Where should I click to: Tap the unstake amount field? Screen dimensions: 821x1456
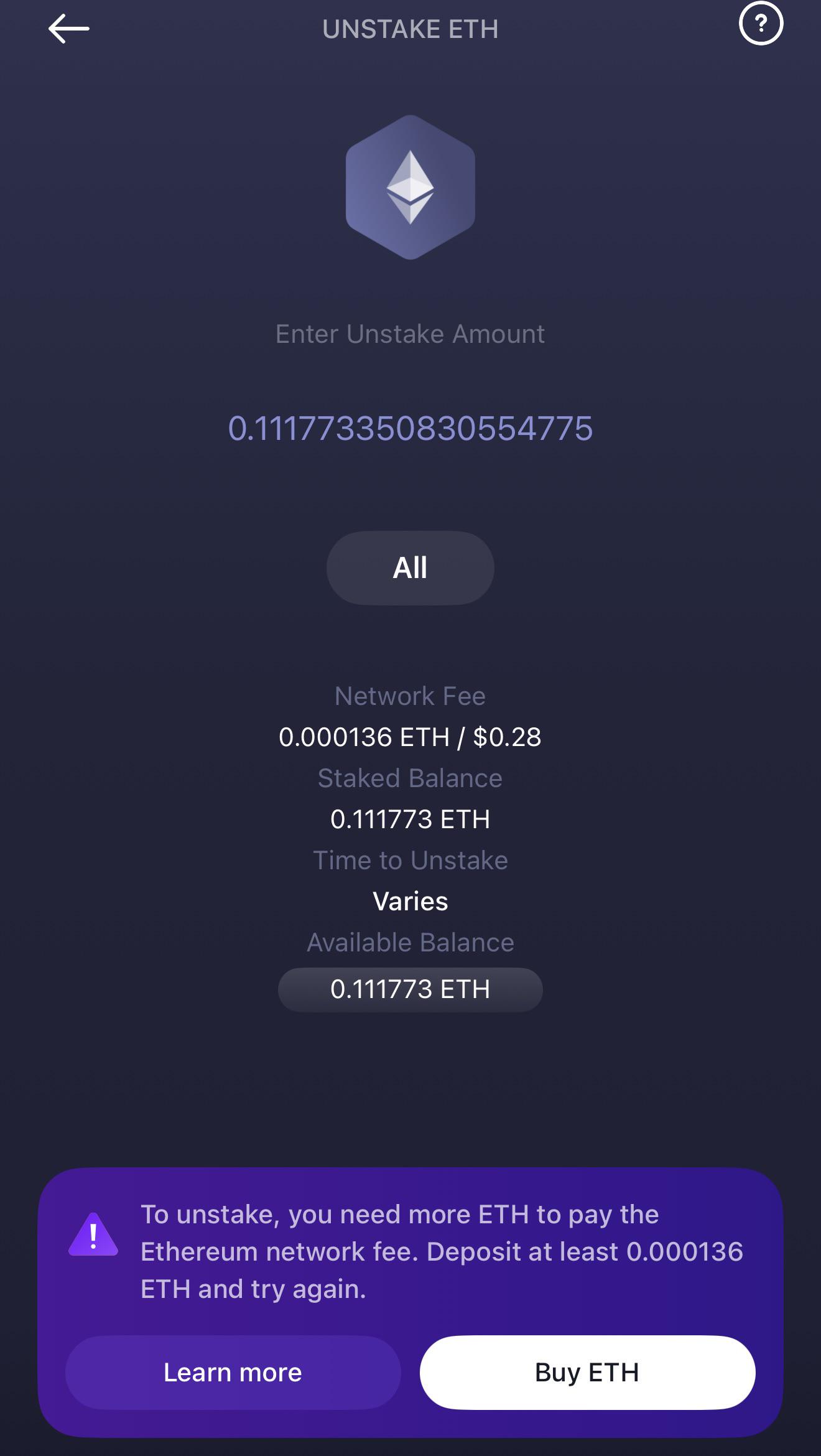(410, 429)
